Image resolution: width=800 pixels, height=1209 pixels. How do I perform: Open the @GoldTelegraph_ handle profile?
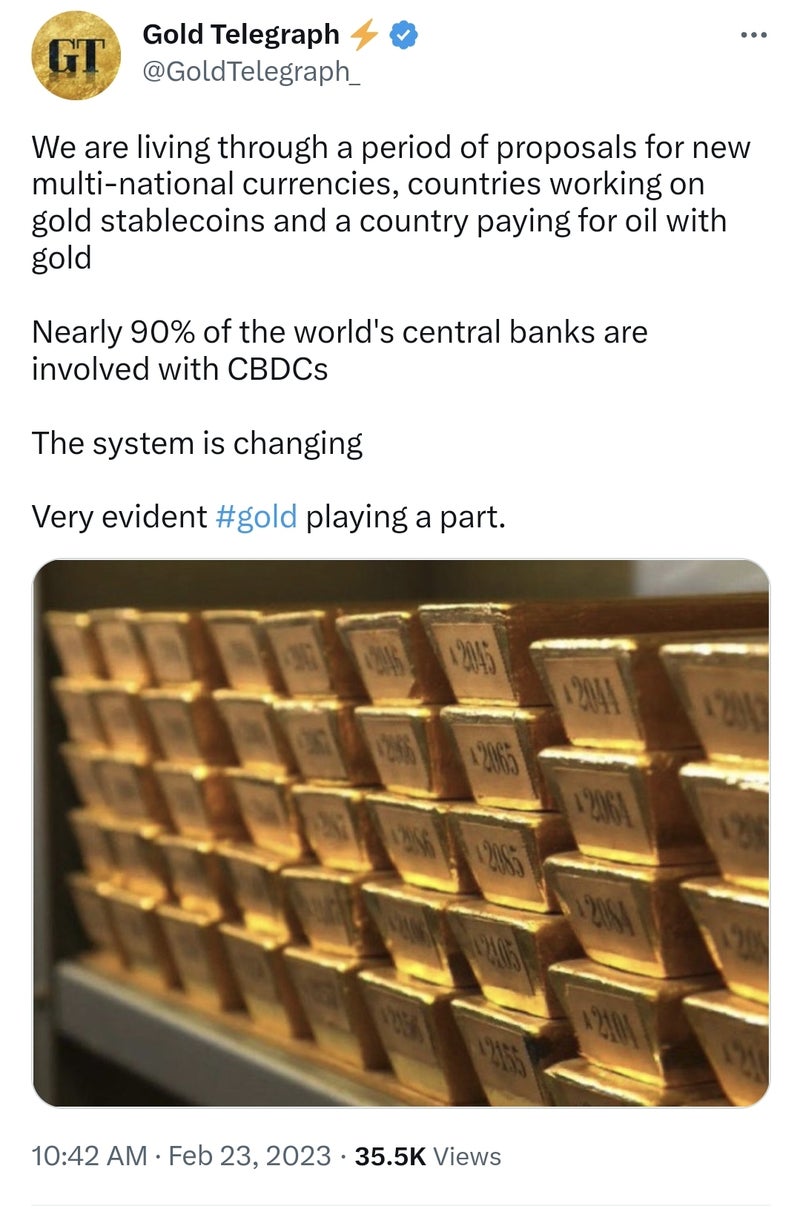(251, 73)
